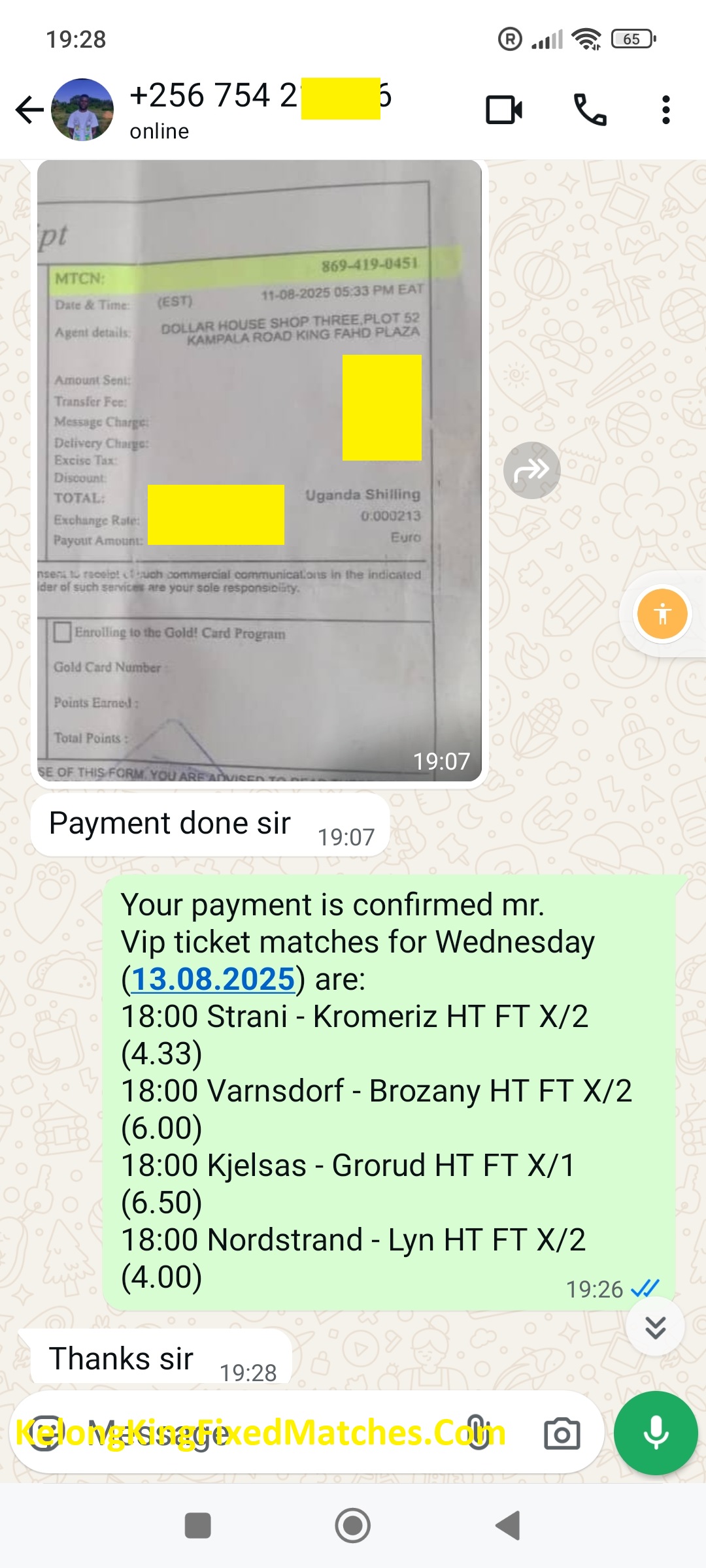
Task: Jump to the latest messages
Action: 655,1327
